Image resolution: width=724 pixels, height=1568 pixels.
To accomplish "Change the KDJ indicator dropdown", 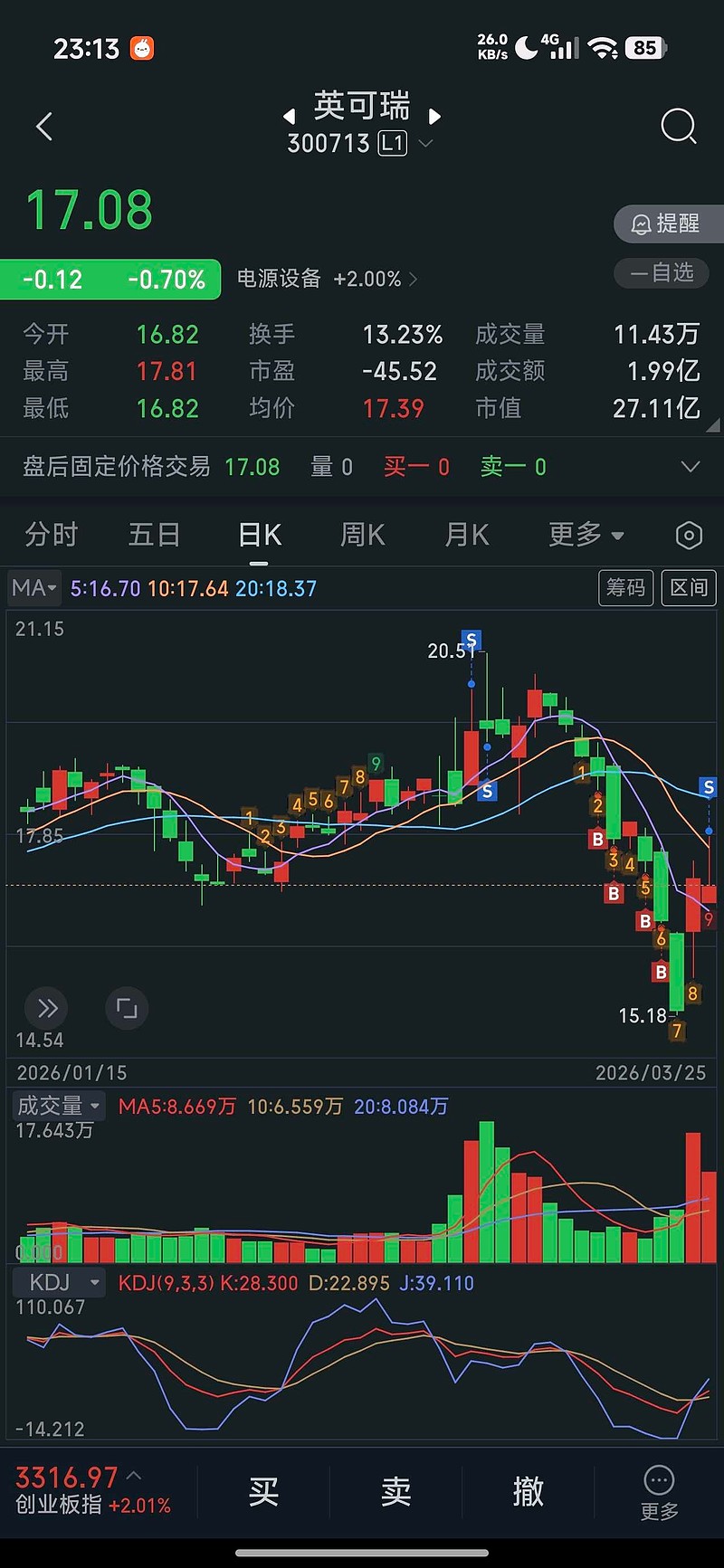I will 60,1282.
